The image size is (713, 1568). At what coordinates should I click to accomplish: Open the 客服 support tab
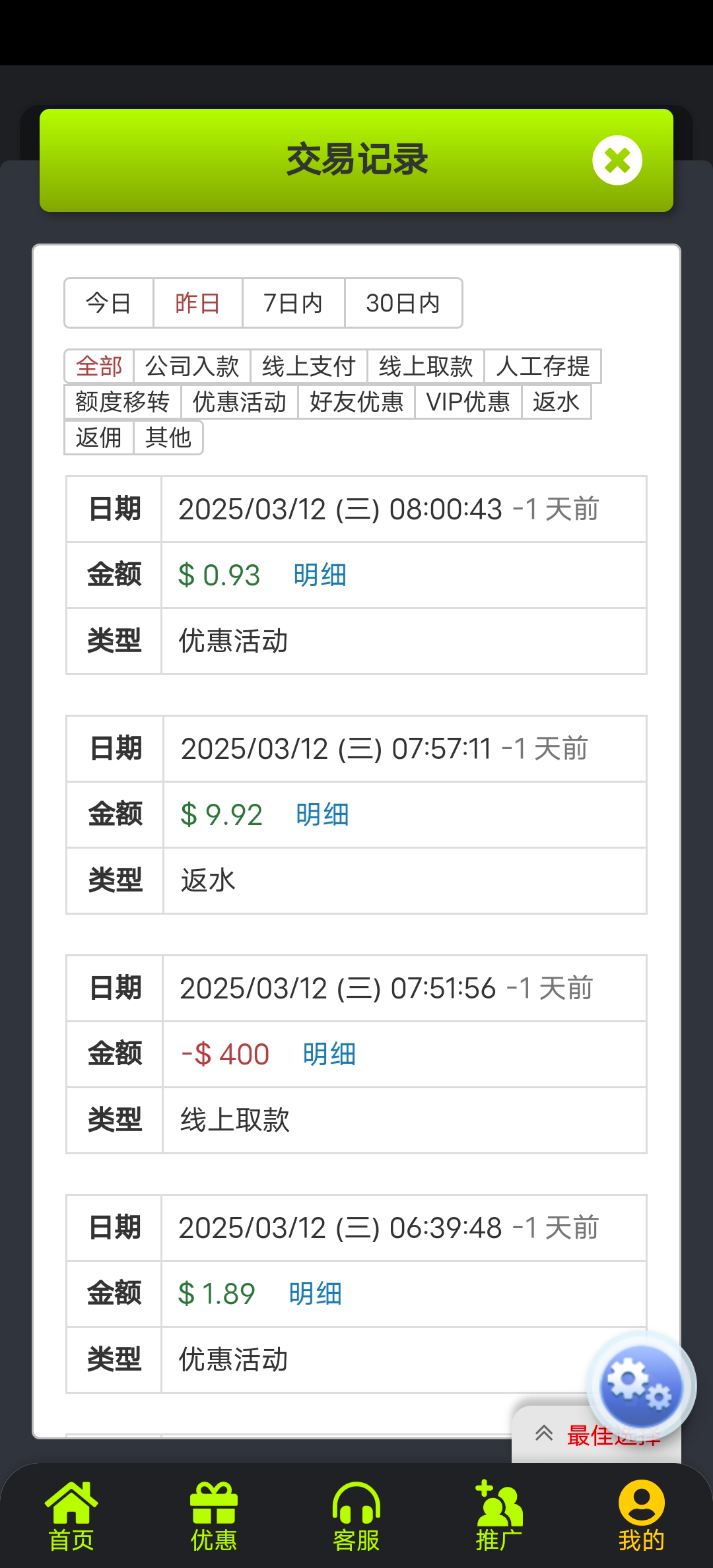(356, 1517)
